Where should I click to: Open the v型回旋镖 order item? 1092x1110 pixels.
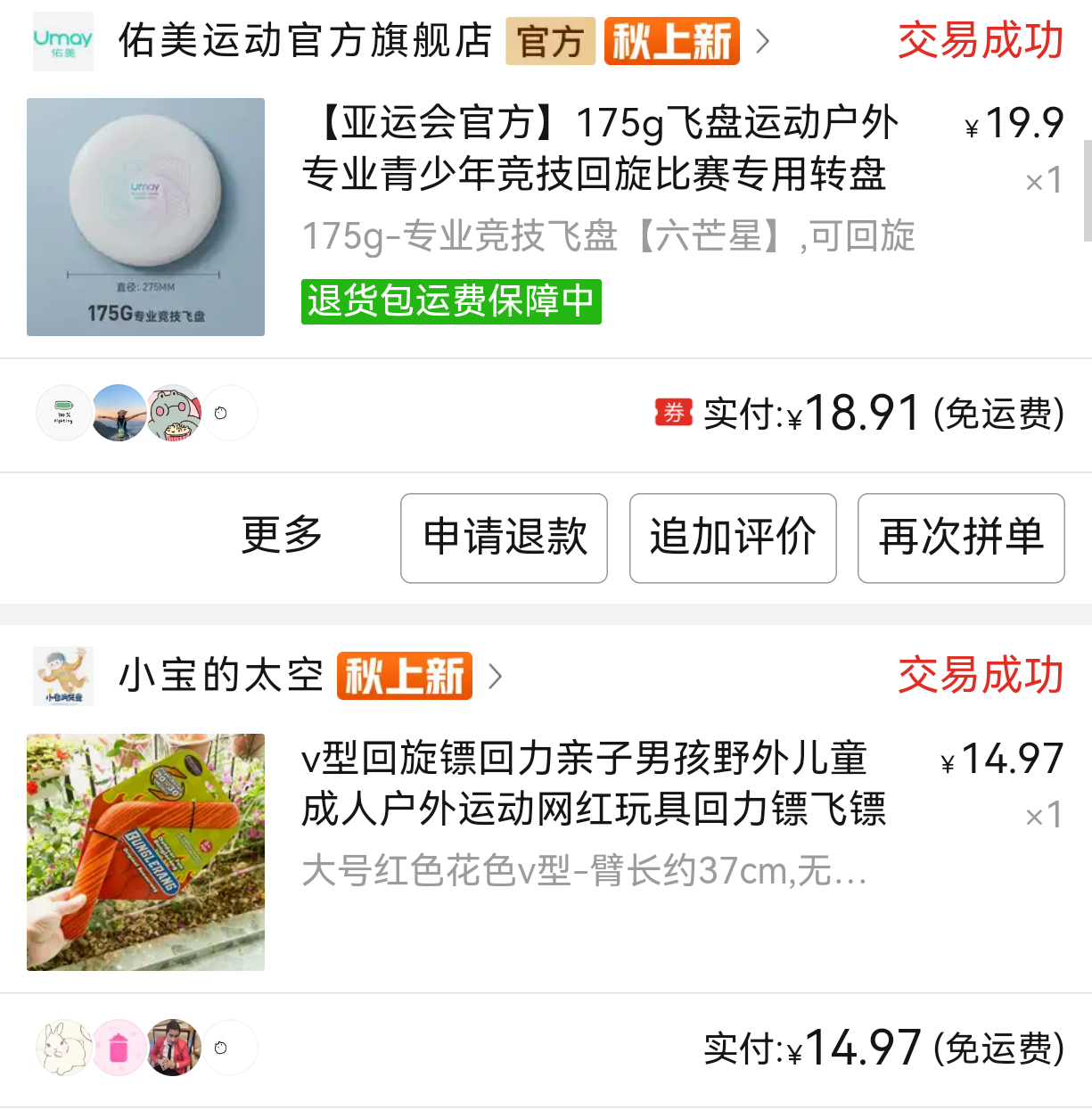click(x=593, y=784)
